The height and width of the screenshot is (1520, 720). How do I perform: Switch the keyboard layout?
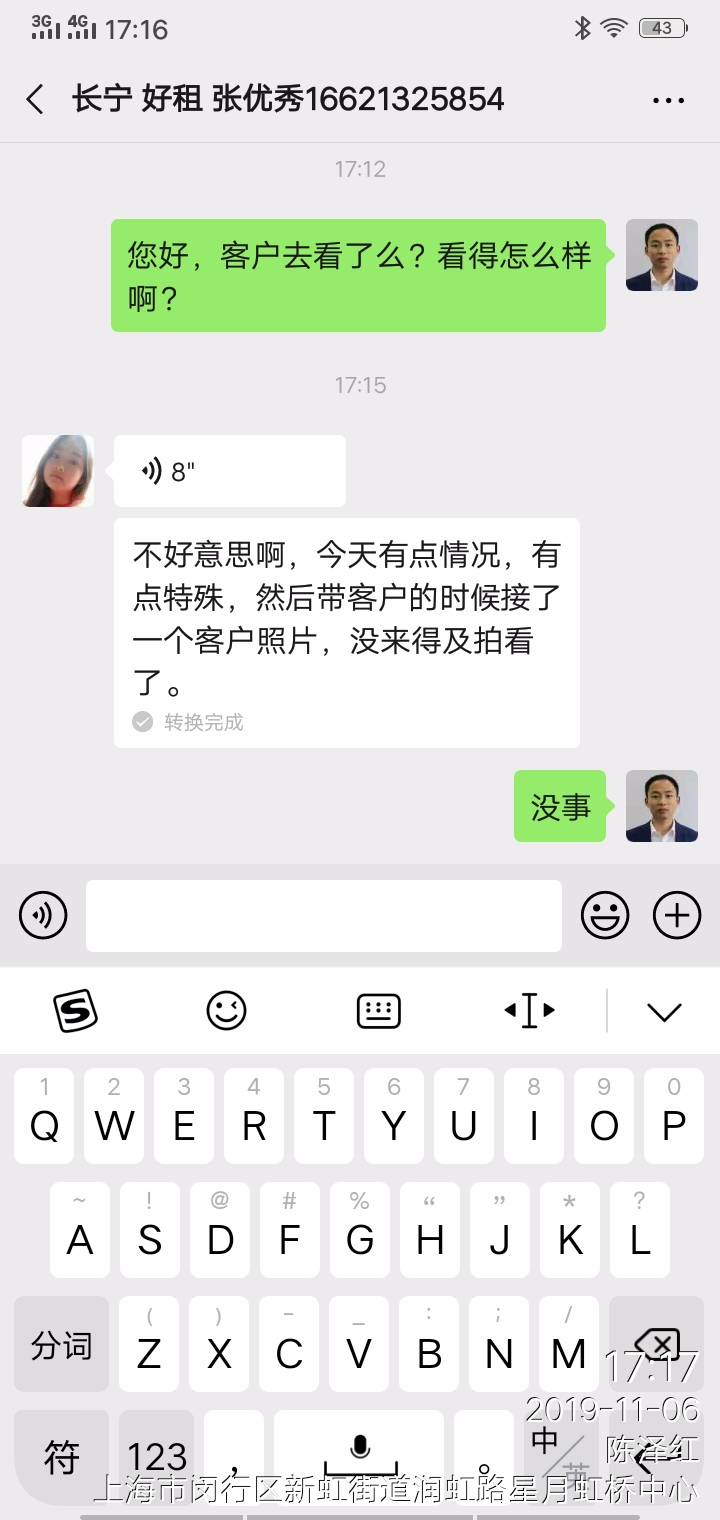tap(378, 1011)
